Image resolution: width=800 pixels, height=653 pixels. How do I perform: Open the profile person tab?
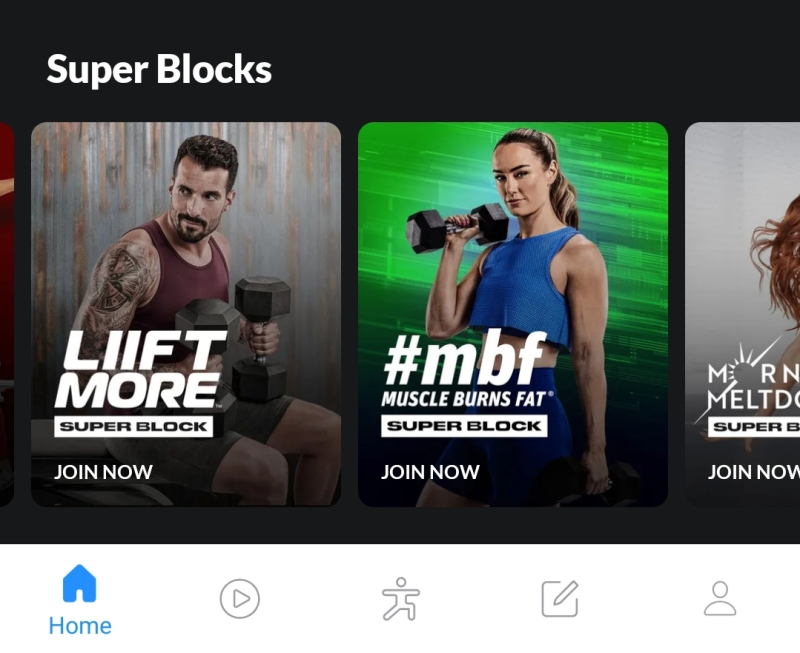coord(720,599)
